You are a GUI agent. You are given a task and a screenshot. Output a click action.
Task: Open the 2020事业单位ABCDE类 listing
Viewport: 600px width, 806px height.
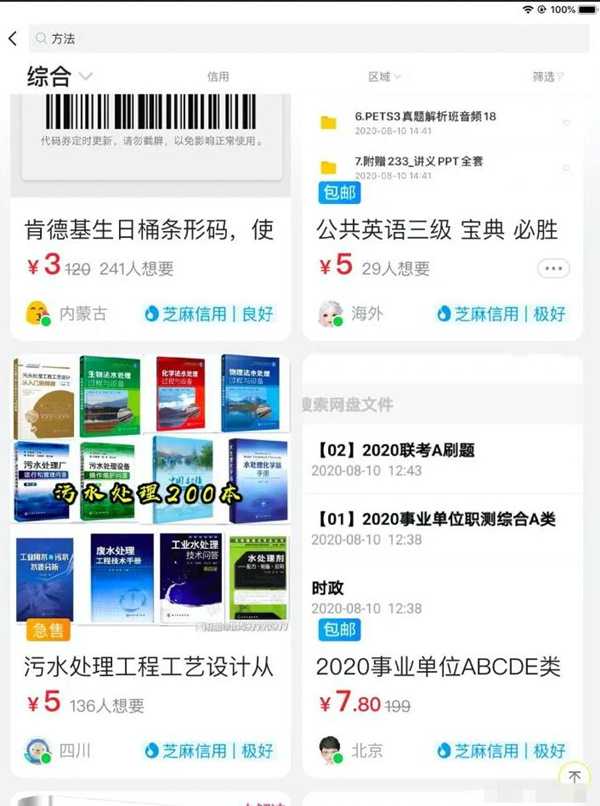(438, 666)
